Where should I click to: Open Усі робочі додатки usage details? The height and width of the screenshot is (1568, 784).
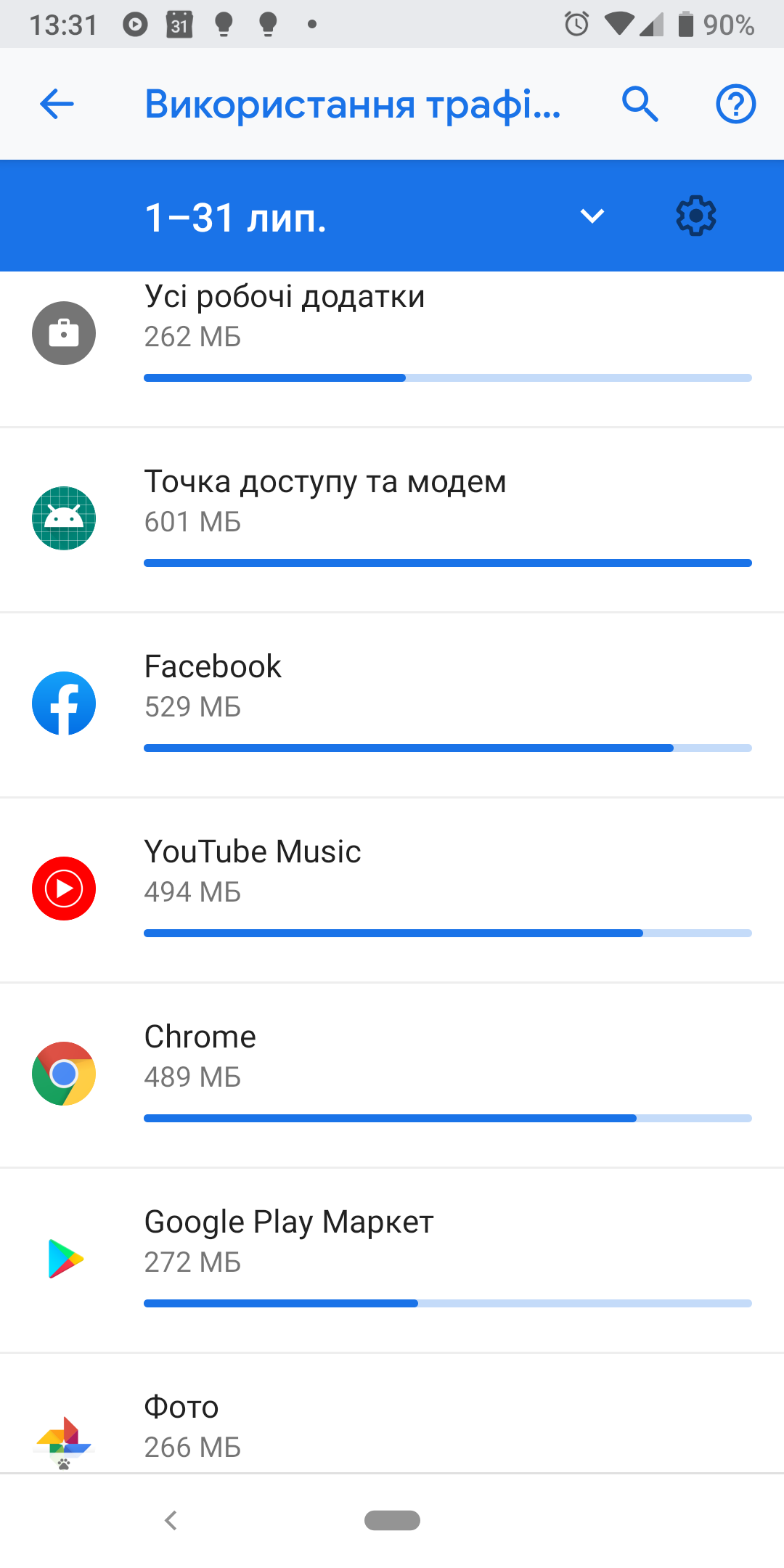pyautogui.click(x=392, y=334)
